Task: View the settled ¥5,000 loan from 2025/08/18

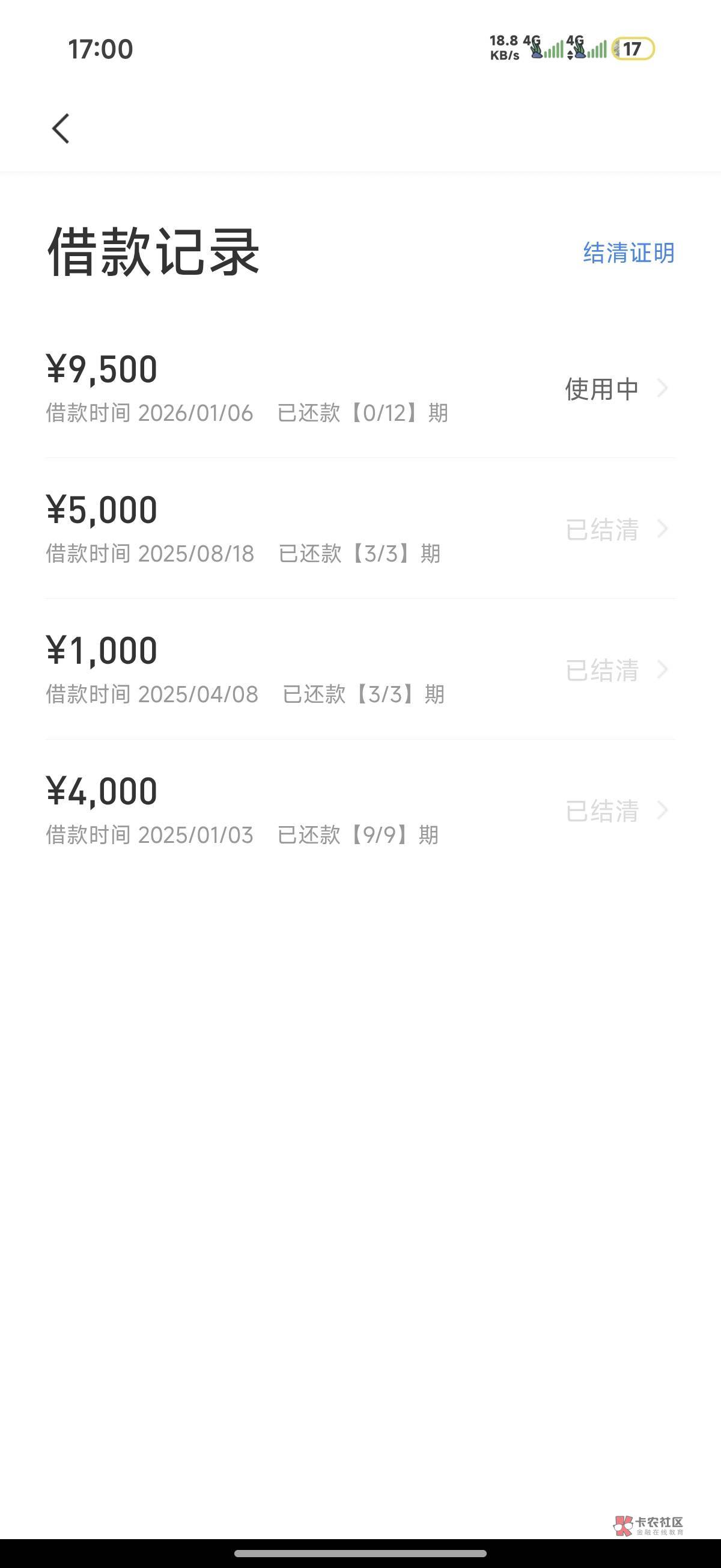Action: (360, 528)
